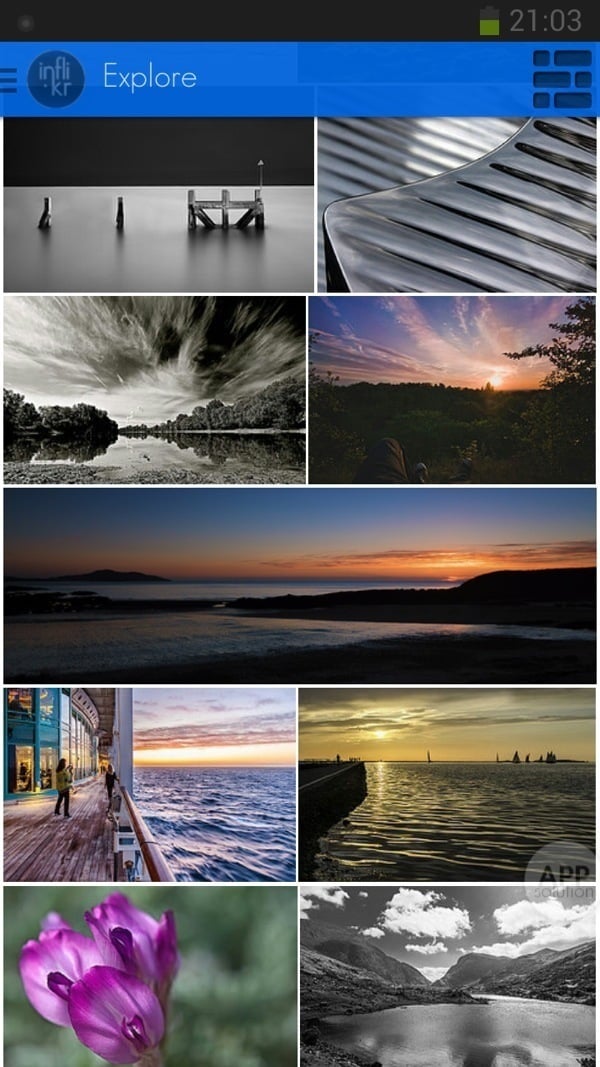Image resolution: width=600 pixels, height=1067 pixels.
Task: View the wide orange dusk shoreline photo
Action: tap(299, 585)
